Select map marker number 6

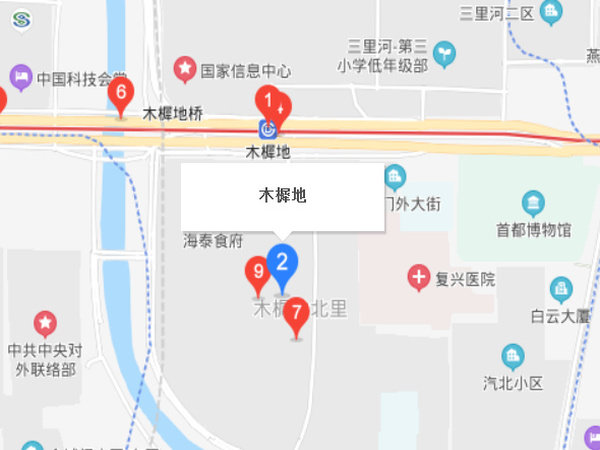point(122,96)
